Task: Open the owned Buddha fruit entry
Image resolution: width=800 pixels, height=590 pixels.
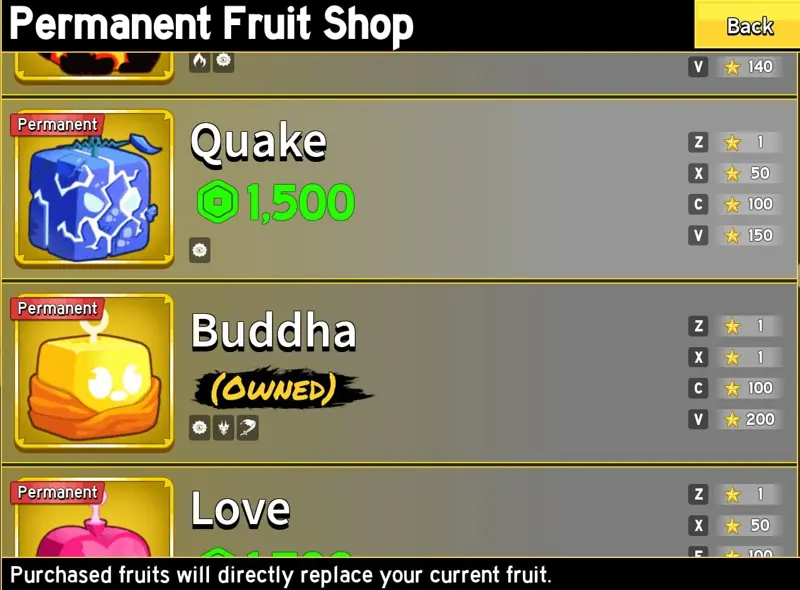Action: (400, 373)
